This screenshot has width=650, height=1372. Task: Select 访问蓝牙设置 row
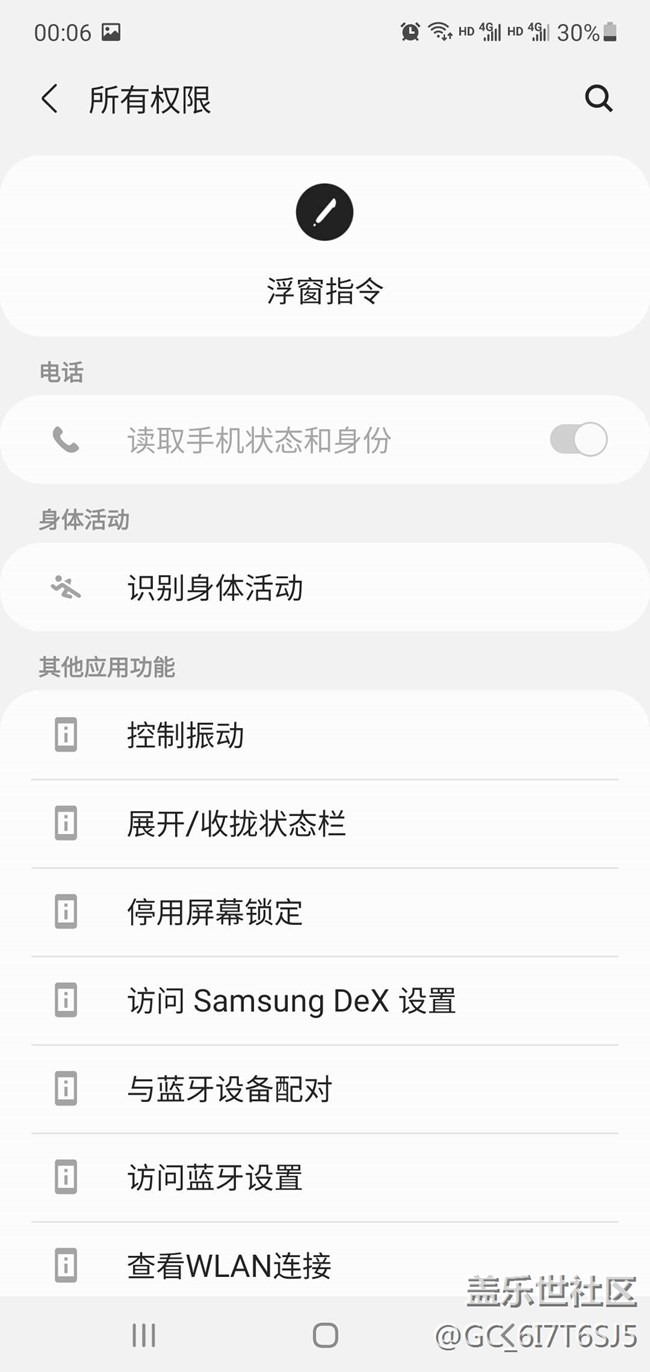tap(325, 1177)
